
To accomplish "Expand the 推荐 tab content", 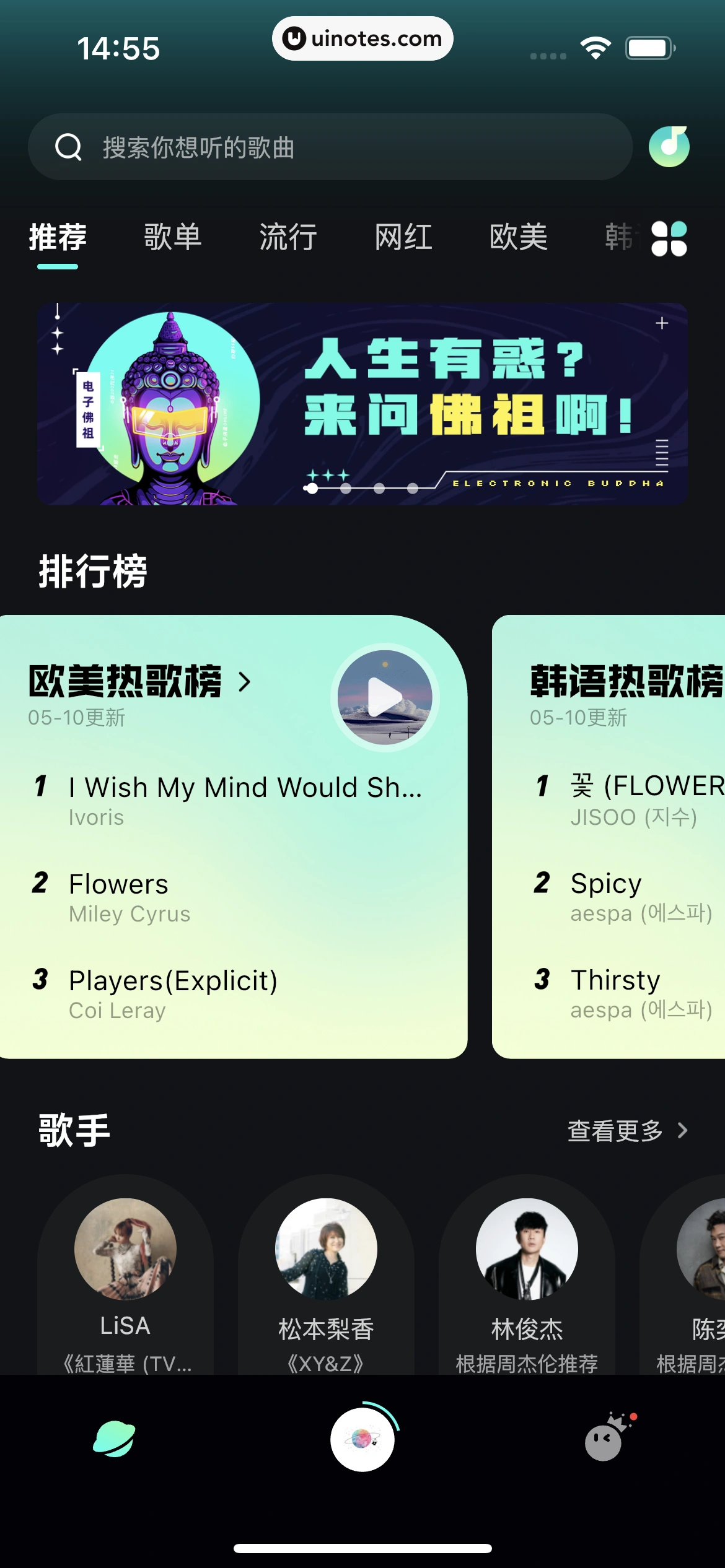I will (58, 237).
